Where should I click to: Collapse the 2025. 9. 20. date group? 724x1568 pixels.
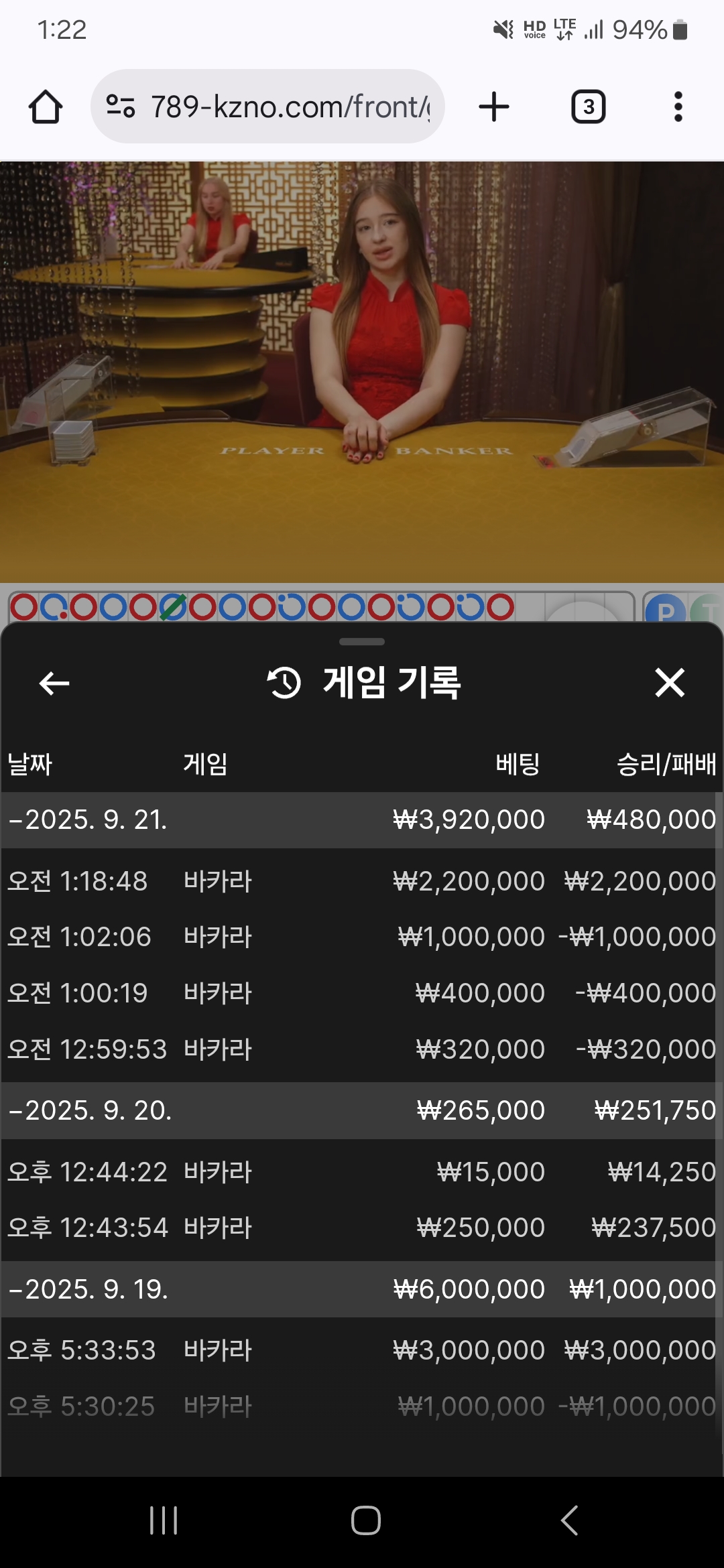(x=90, y=1110)
